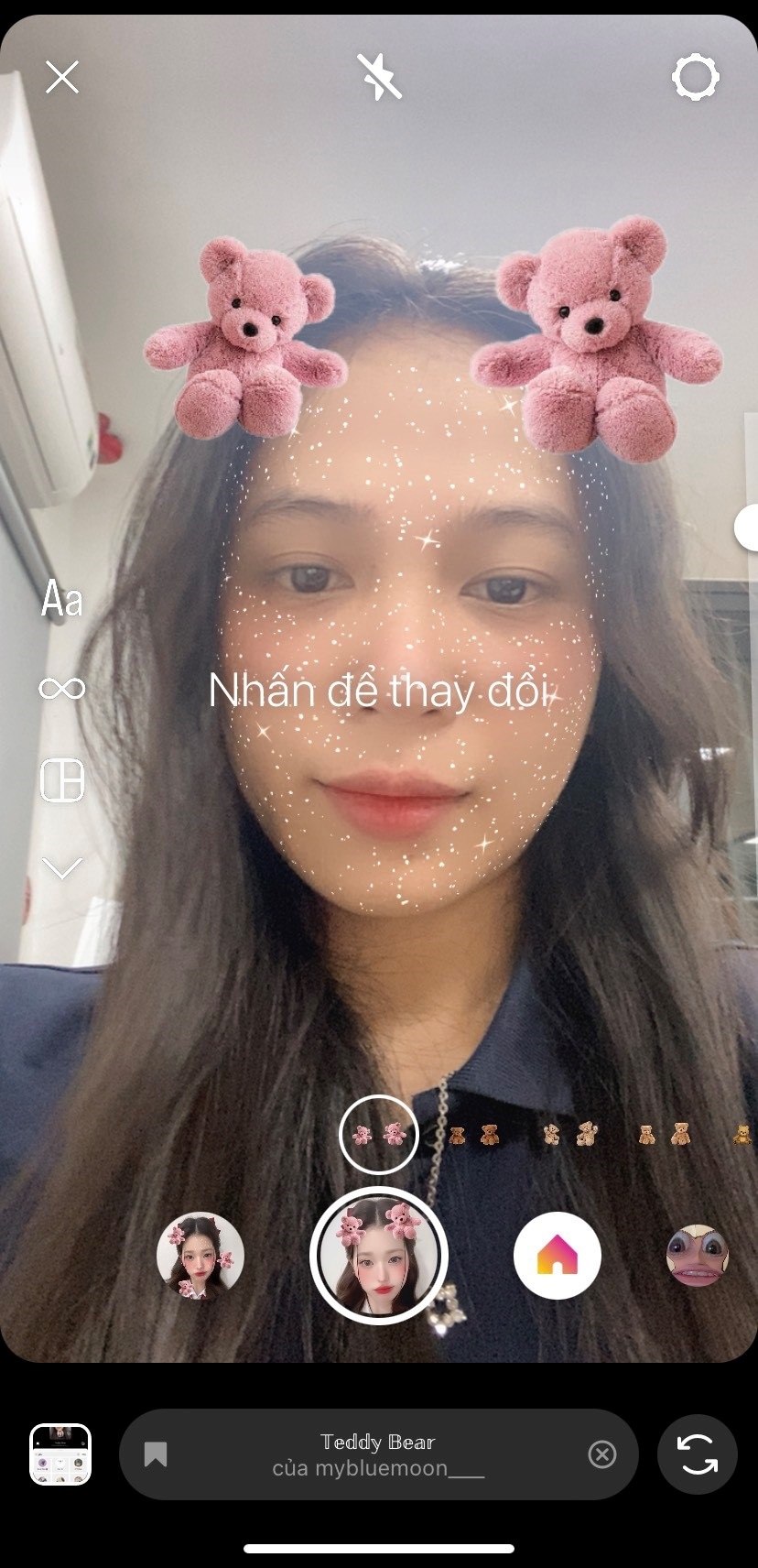
Task: Toggle the camera flash
Action: (379, 77)
